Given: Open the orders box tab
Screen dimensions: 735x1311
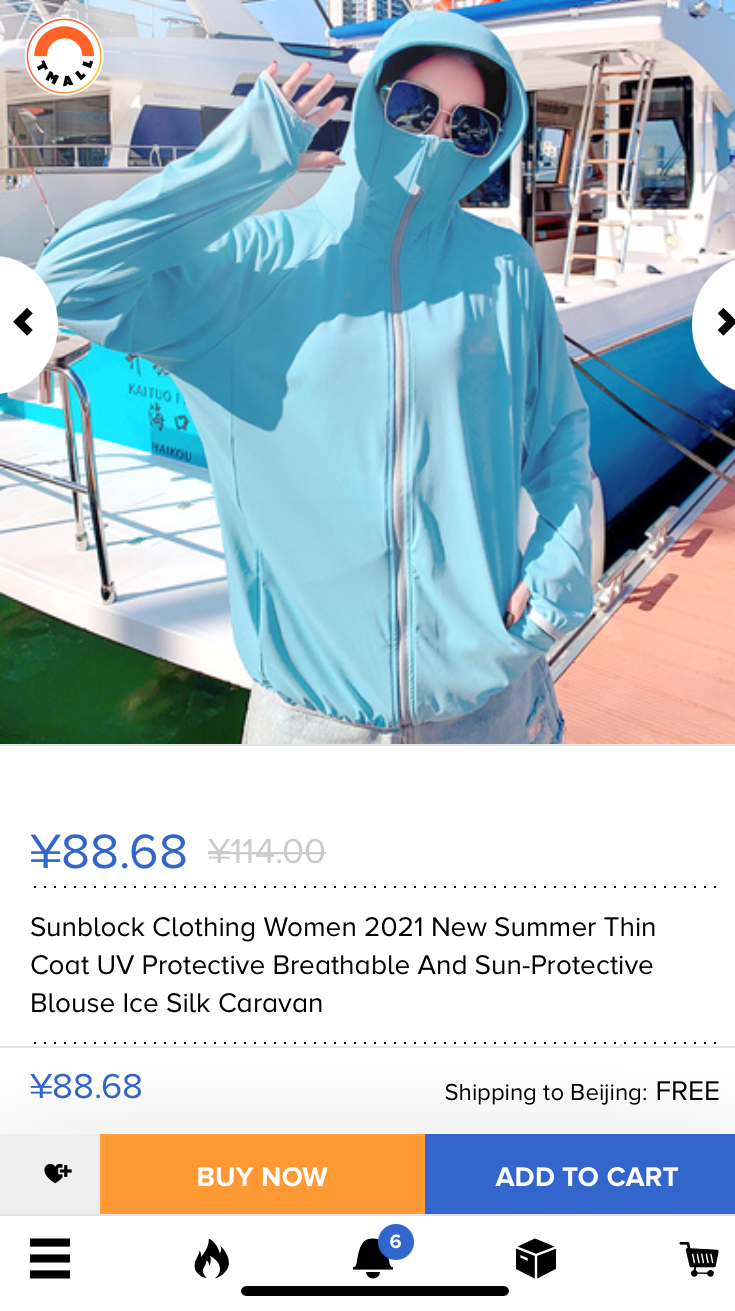Looking at the screenshot, I should click(535, 1259).
